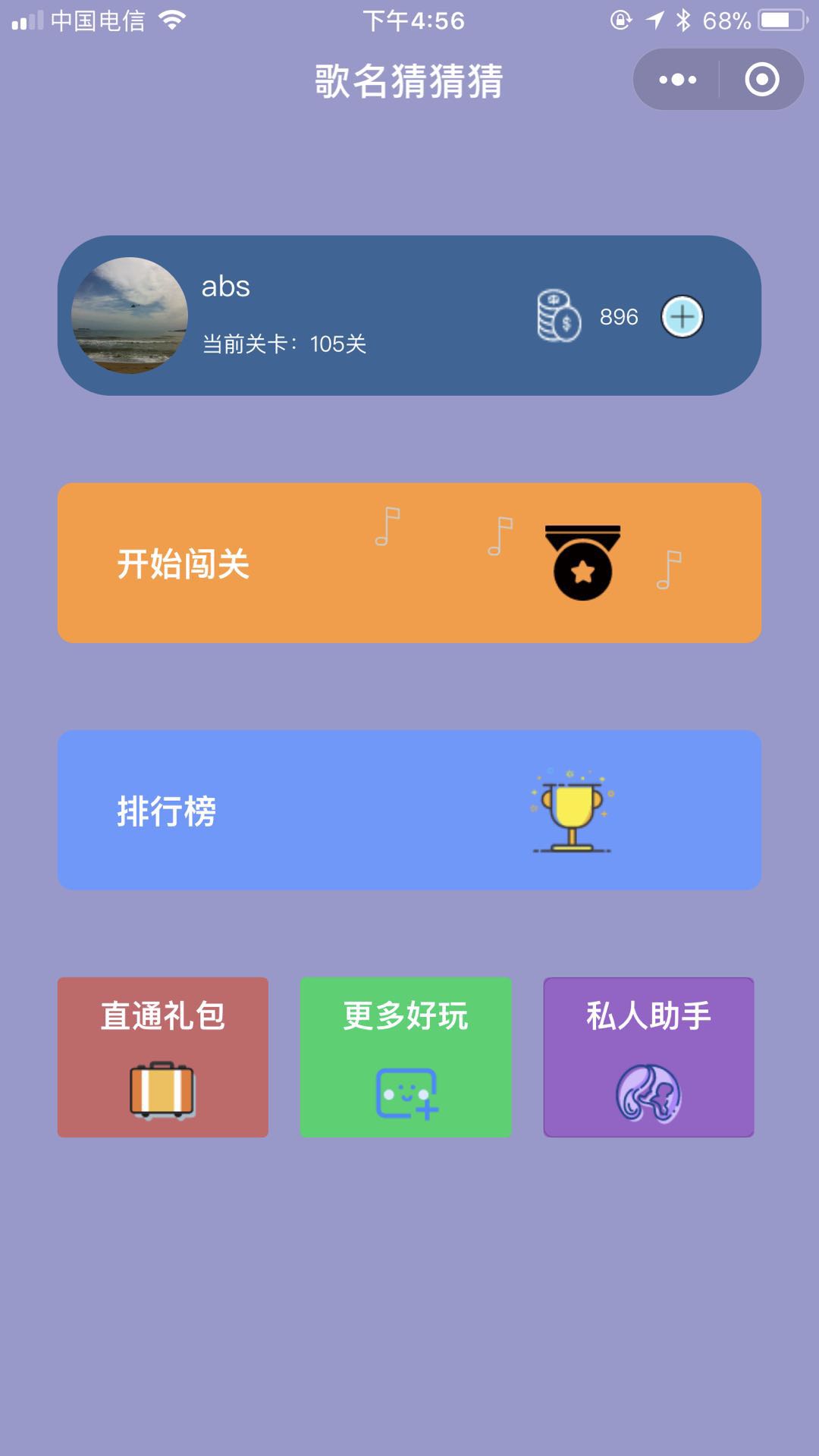Open the 直通礼包 gift pack
This screenshot has width=819, height=1456.
[163, 1057]
